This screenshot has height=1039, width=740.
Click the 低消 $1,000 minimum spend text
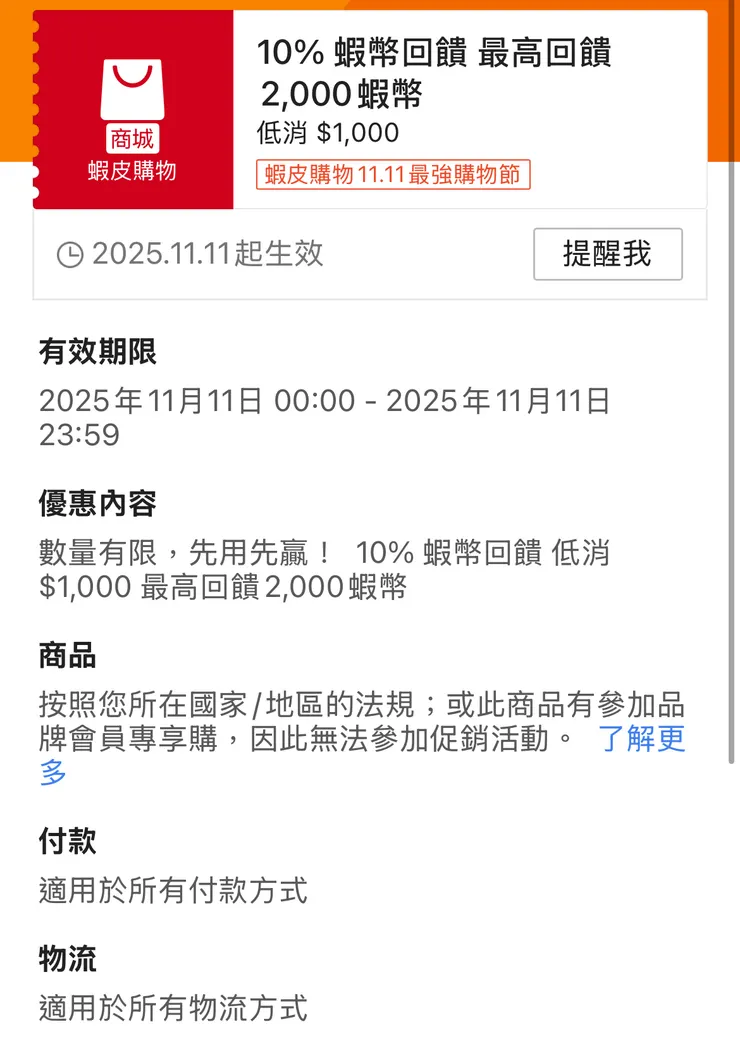[x=327, y=132]
